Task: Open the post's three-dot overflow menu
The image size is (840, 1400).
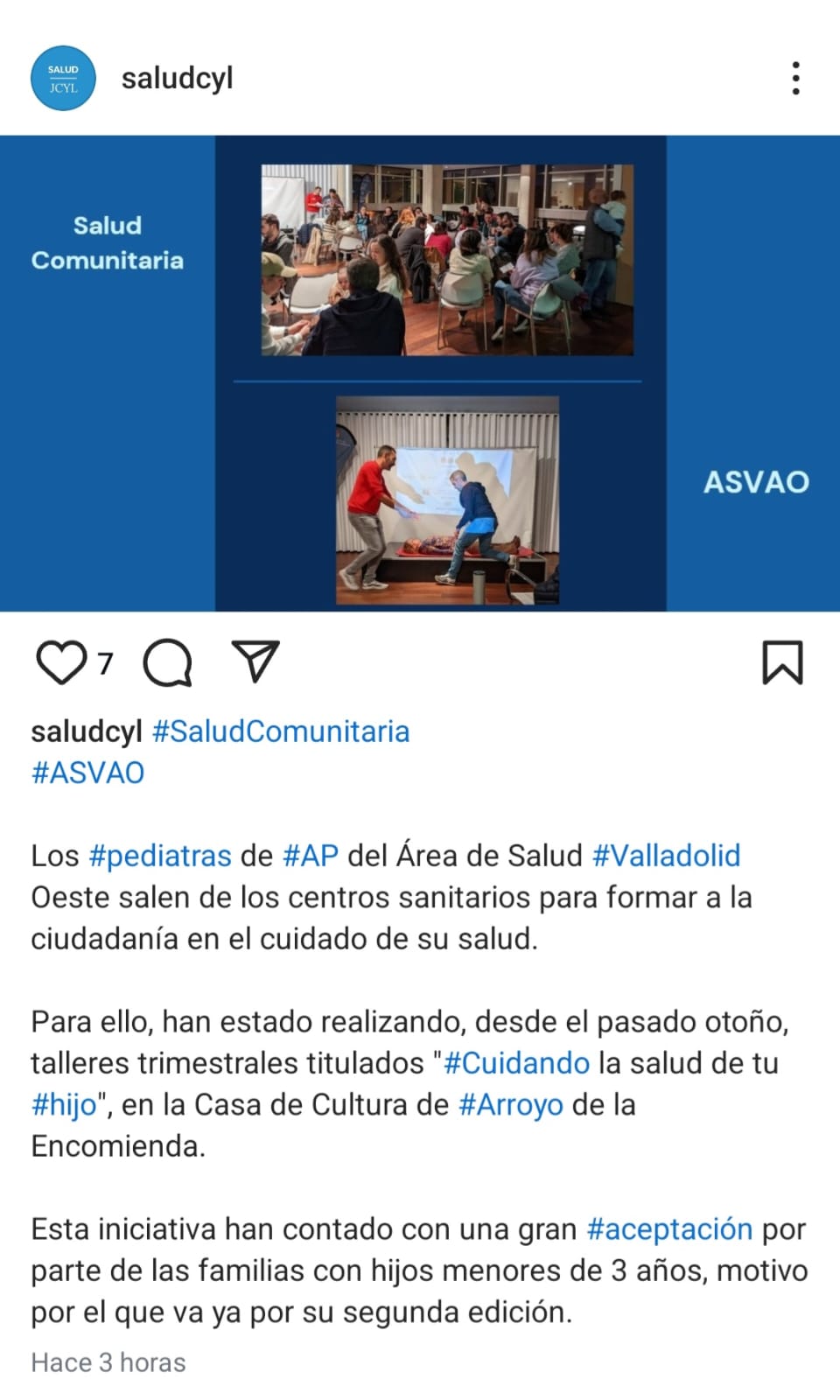Action: coord(794,78)
